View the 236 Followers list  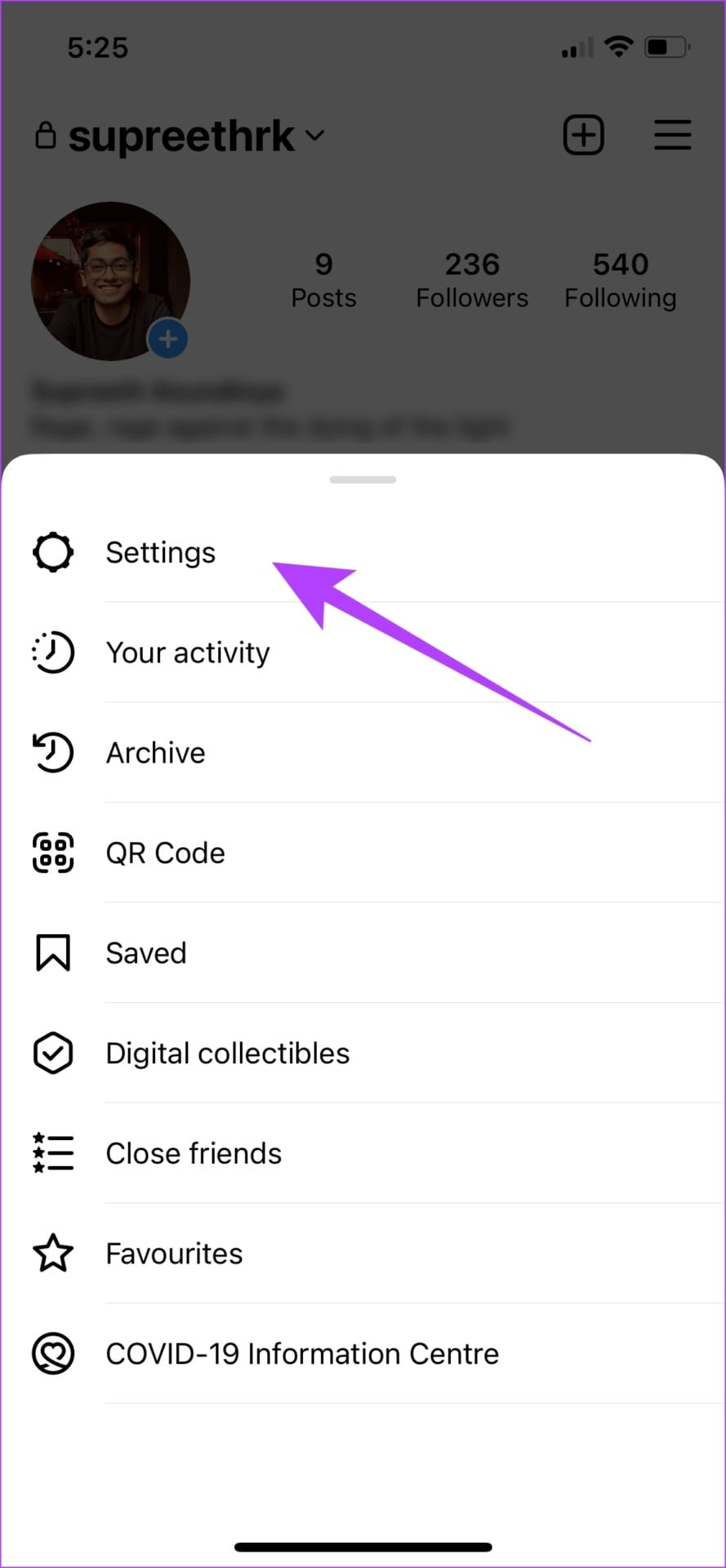coord(471,279)
